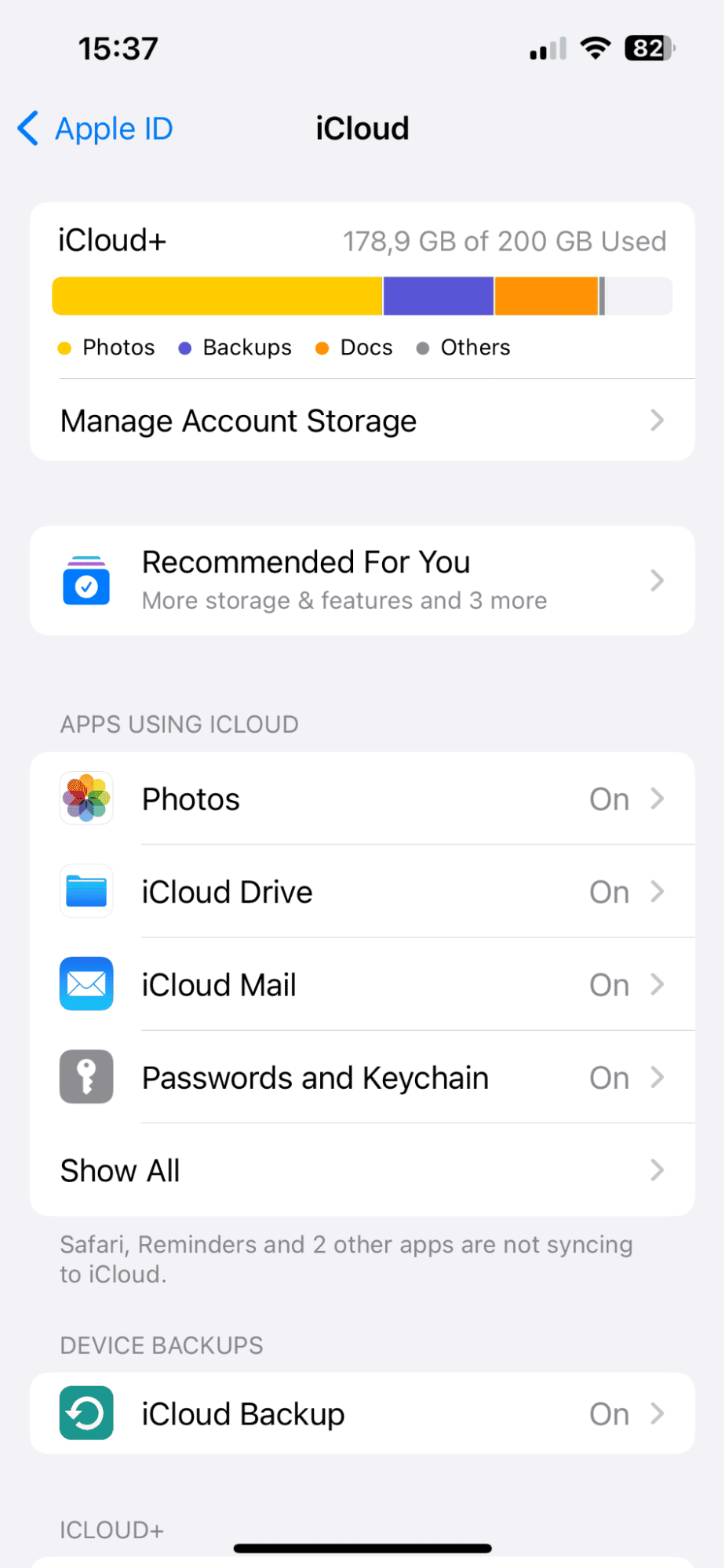Open Recommended For You via its blue icon
Image resolution: width=725 pixels, height=1568 pixels.
coord(86,580)
